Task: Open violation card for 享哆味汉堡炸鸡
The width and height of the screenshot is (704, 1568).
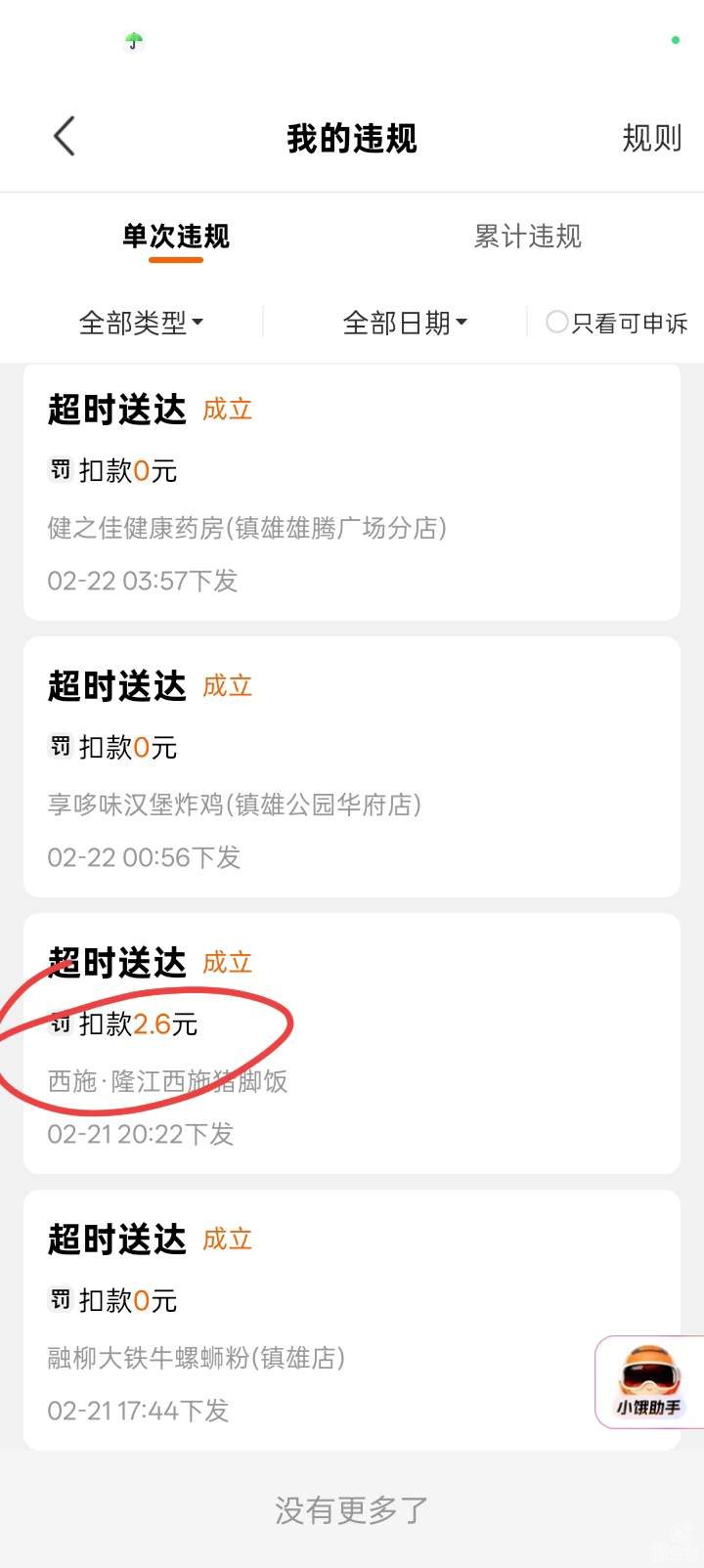Action: (x=352, y=768)
